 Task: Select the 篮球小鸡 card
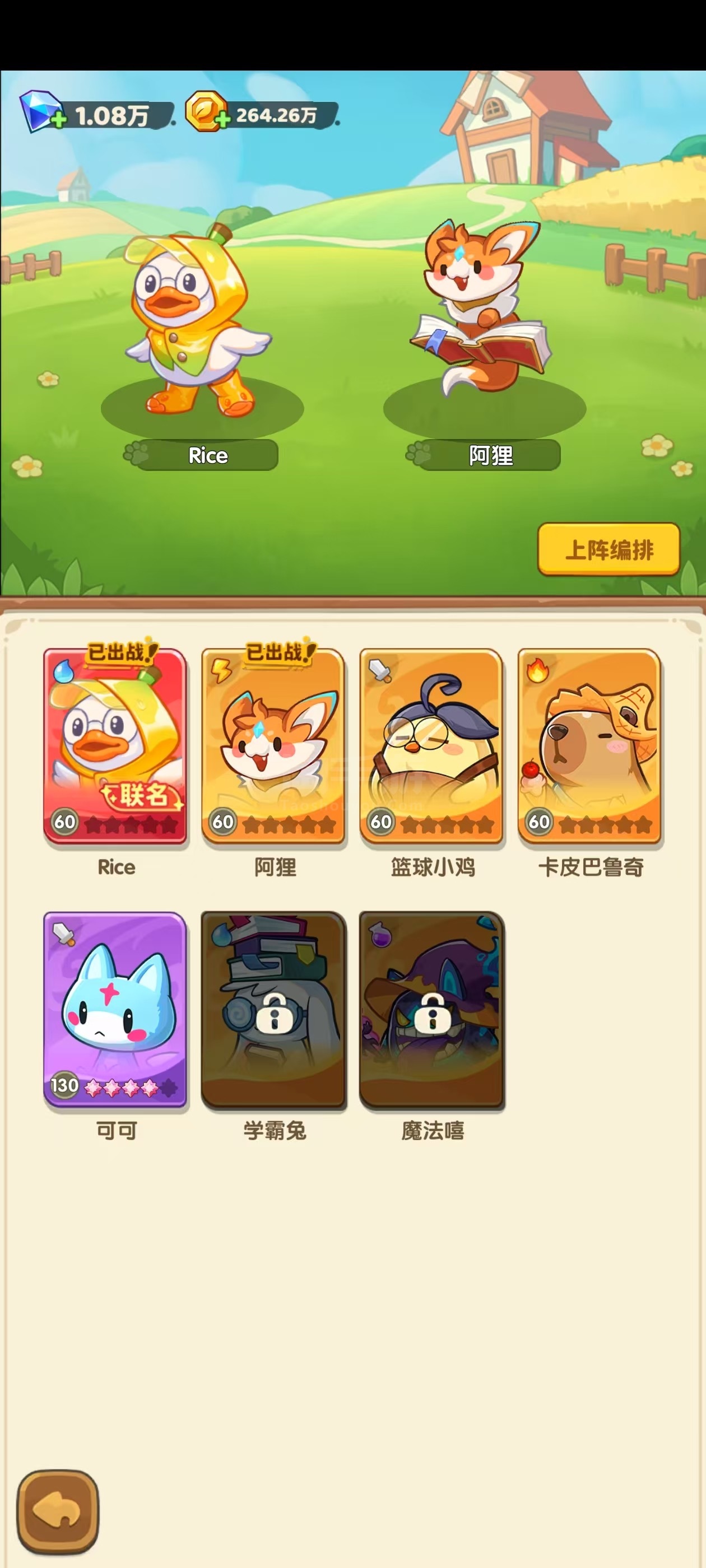(x=431, y=747)
